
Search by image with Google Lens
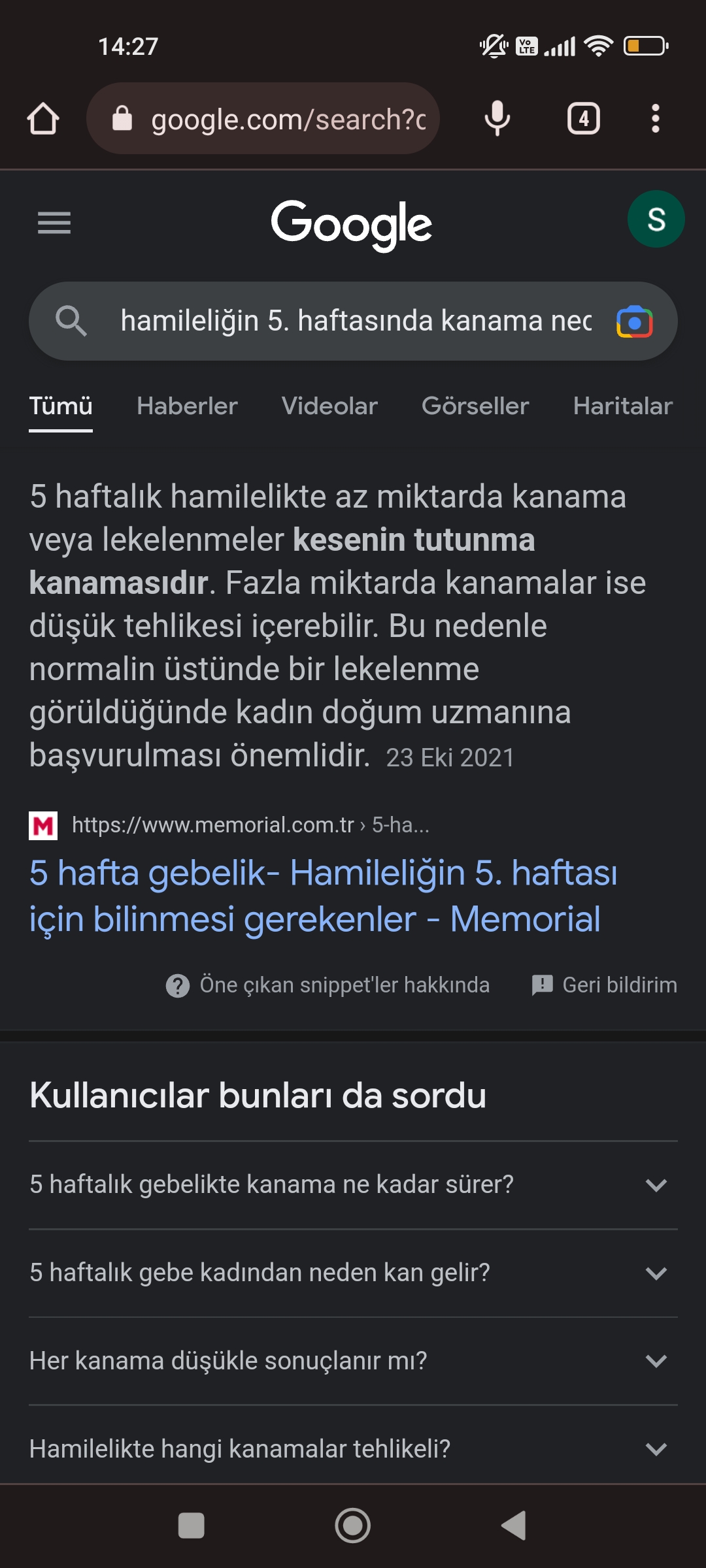[634, 322]
